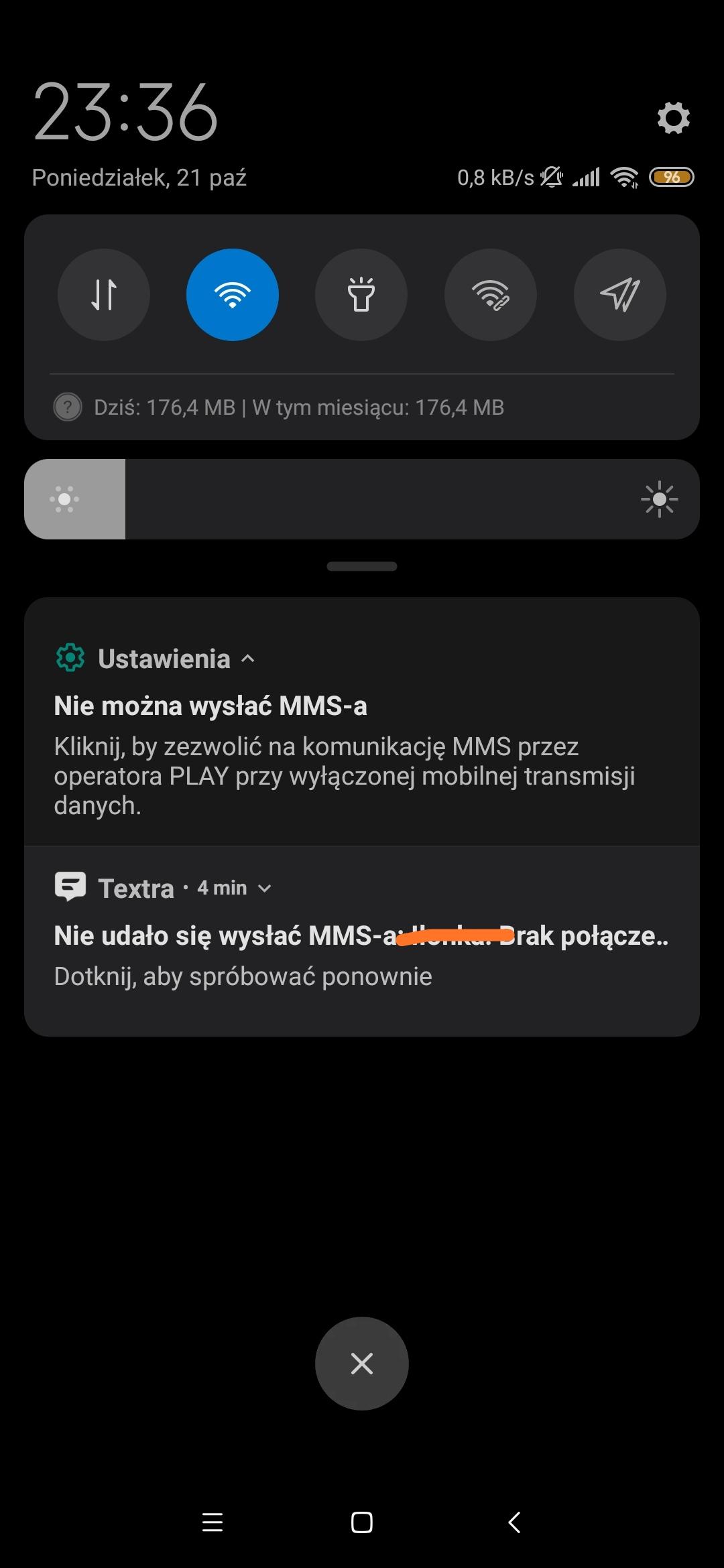Viewport: 724px width, 1568px height.
Task: Collapse the Ustawienia notification chevron
Action: click(248, 659)
